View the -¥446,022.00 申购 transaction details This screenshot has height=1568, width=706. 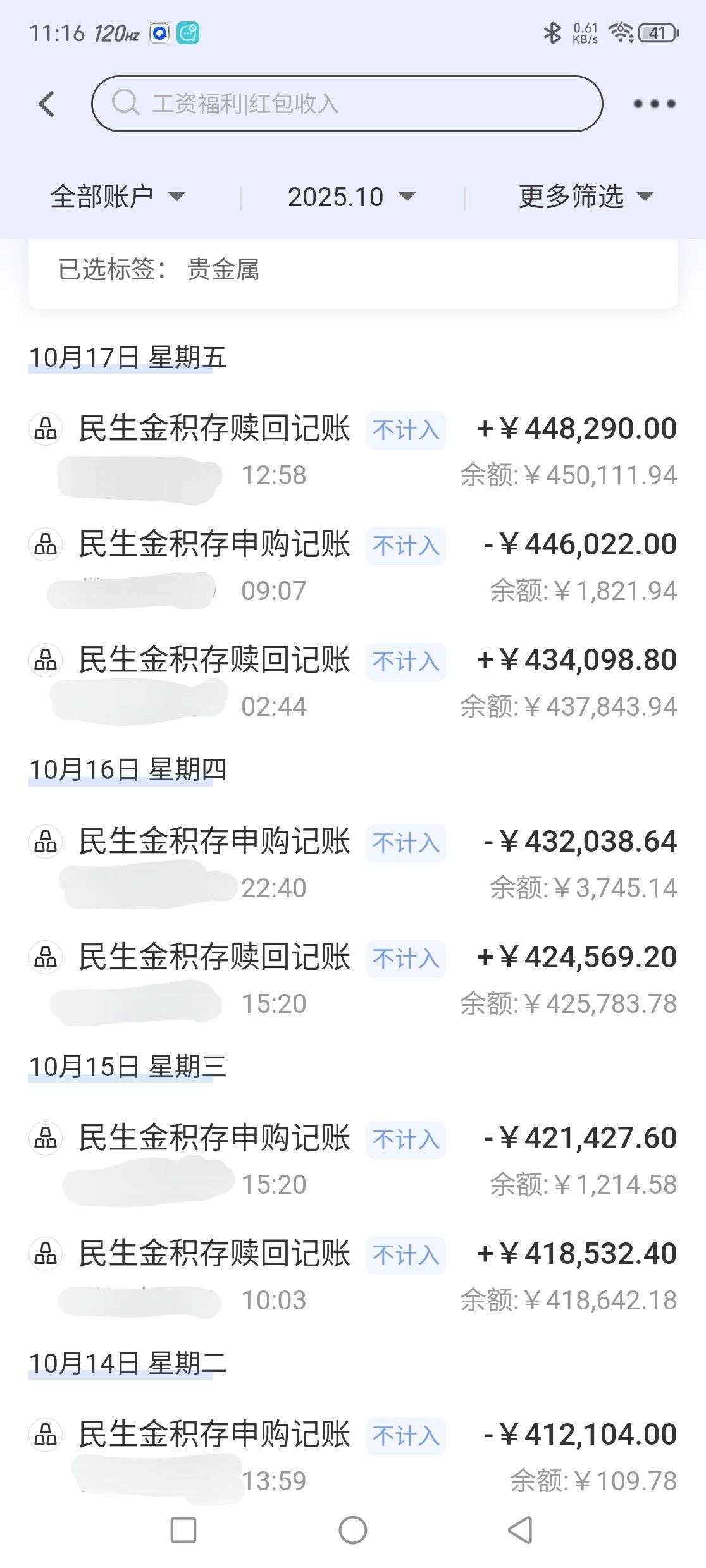[353, 566]
